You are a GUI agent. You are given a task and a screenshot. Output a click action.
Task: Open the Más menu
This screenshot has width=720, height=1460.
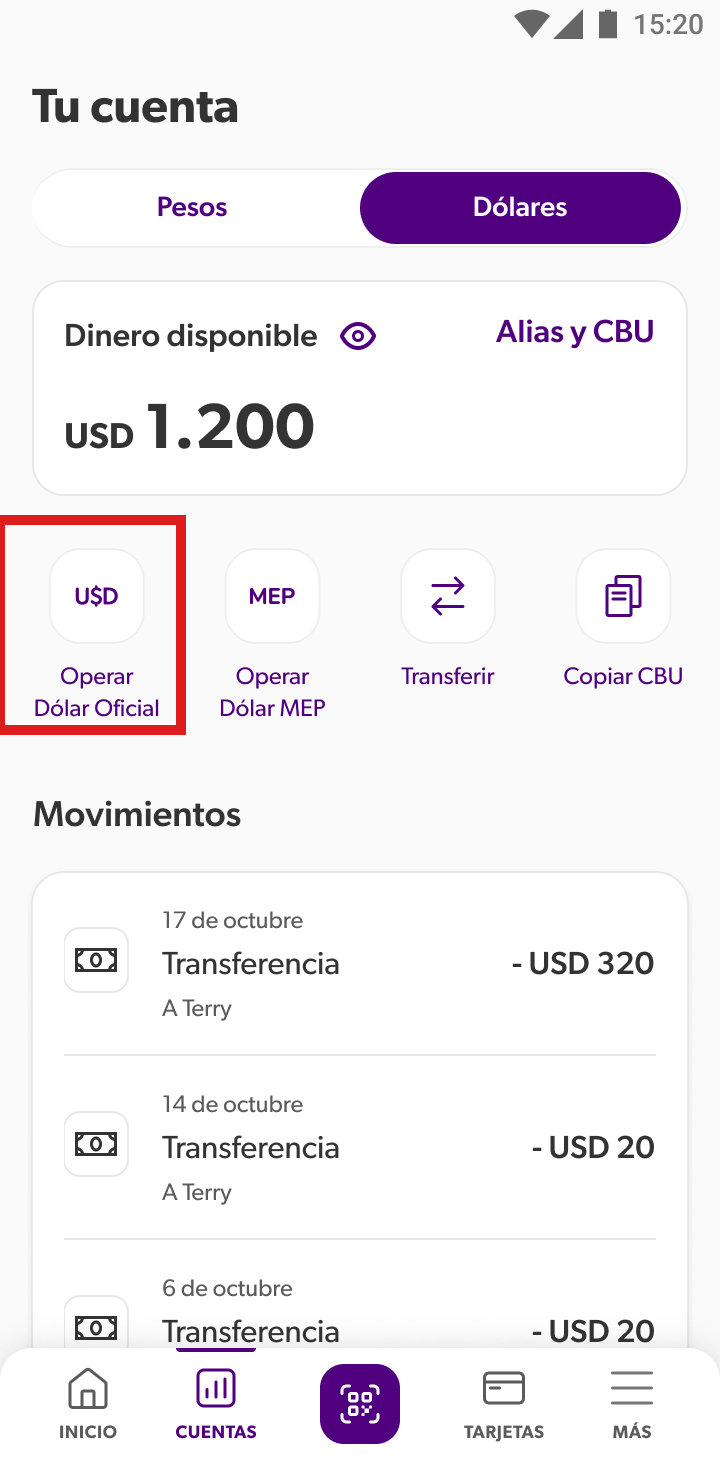tap(632, 1404)
